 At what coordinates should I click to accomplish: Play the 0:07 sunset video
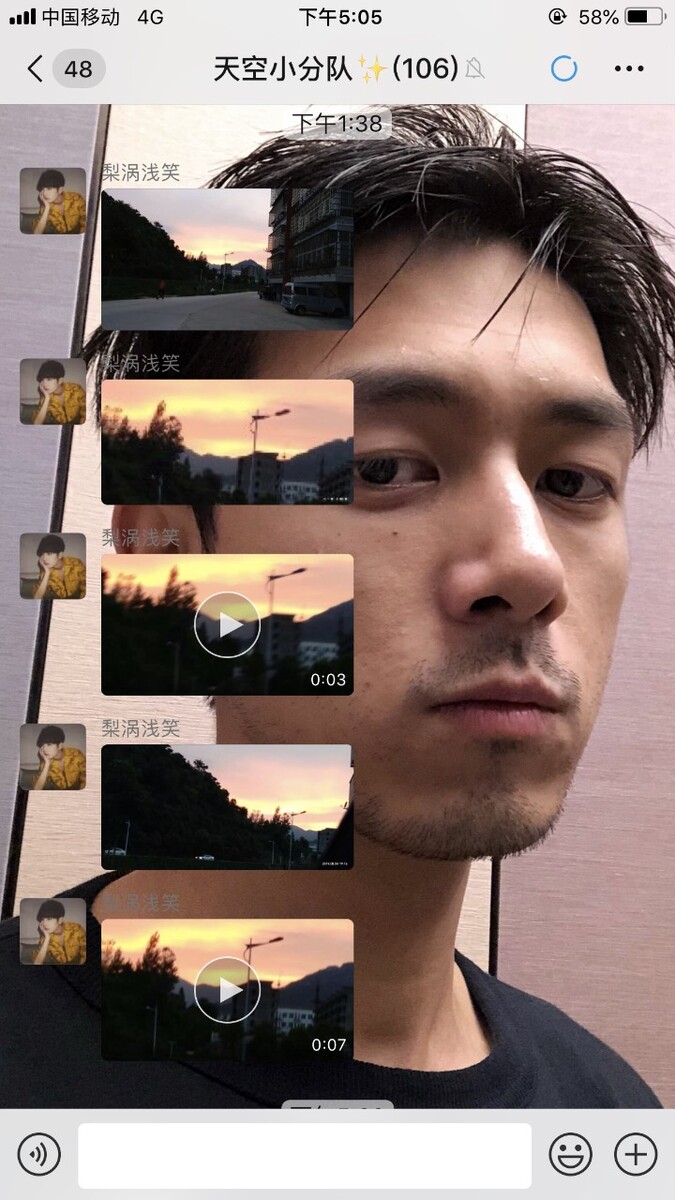coord(227,990)
